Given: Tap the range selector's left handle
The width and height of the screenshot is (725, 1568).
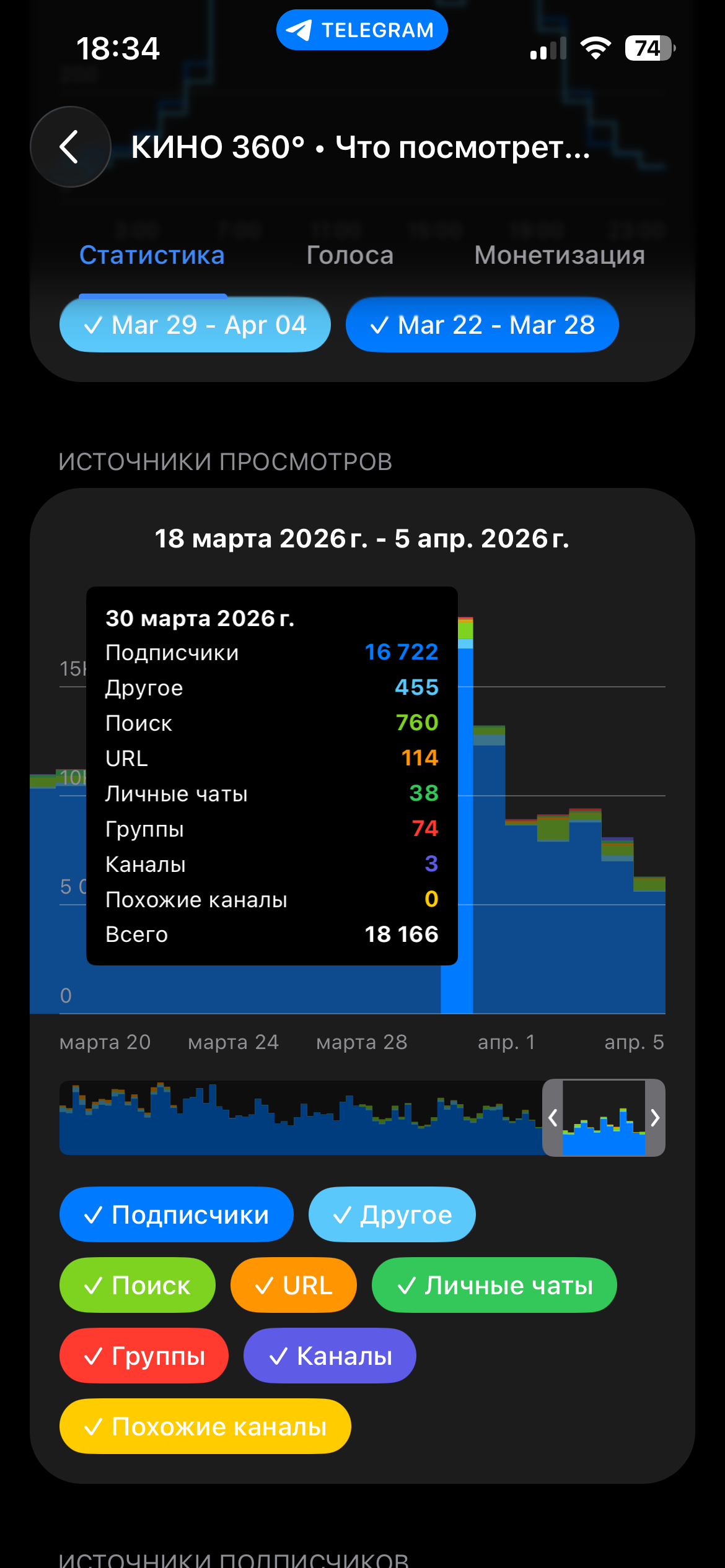Looking at the screenshot, I should [x=553, y=1118].
